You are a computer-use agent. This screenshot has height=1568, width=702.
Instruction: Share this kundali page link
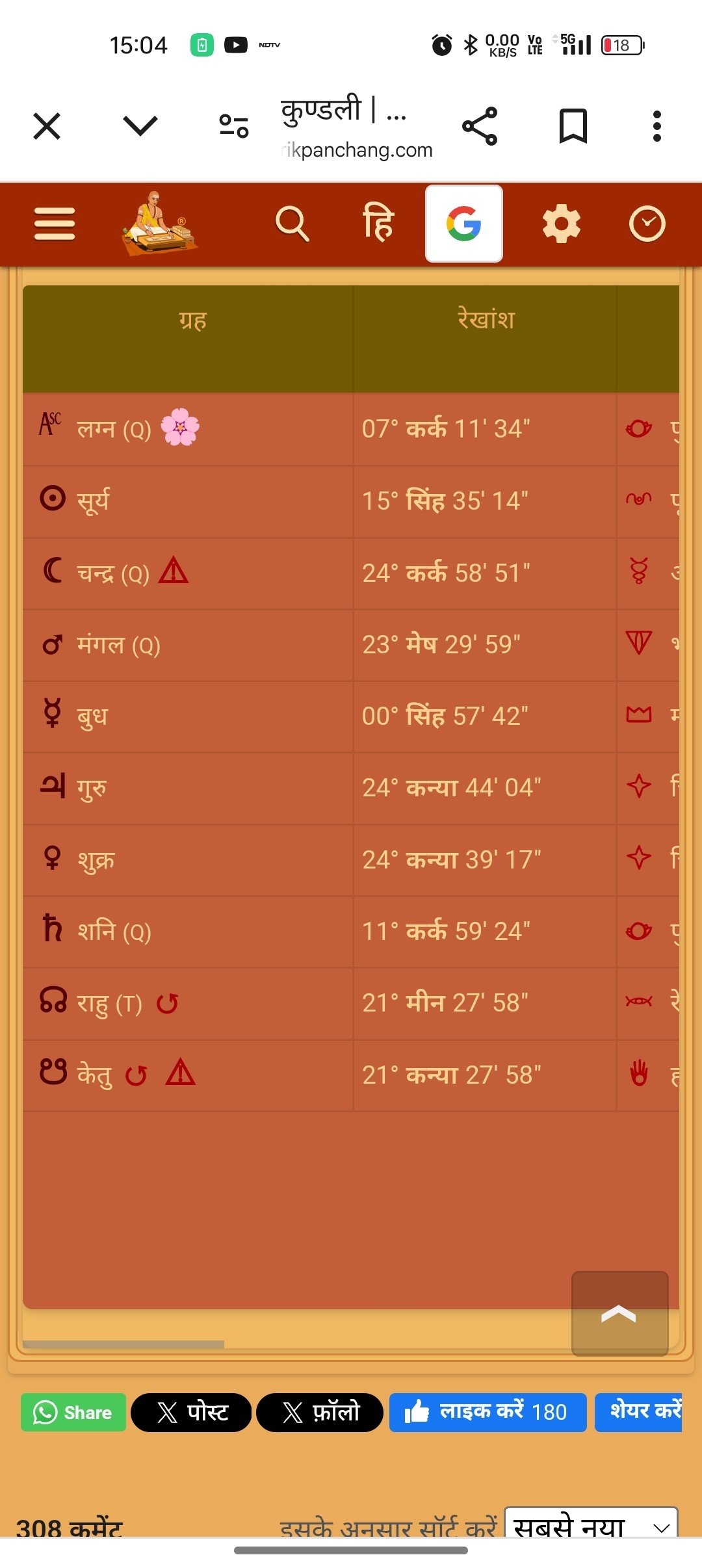click(x=480, y=126)
